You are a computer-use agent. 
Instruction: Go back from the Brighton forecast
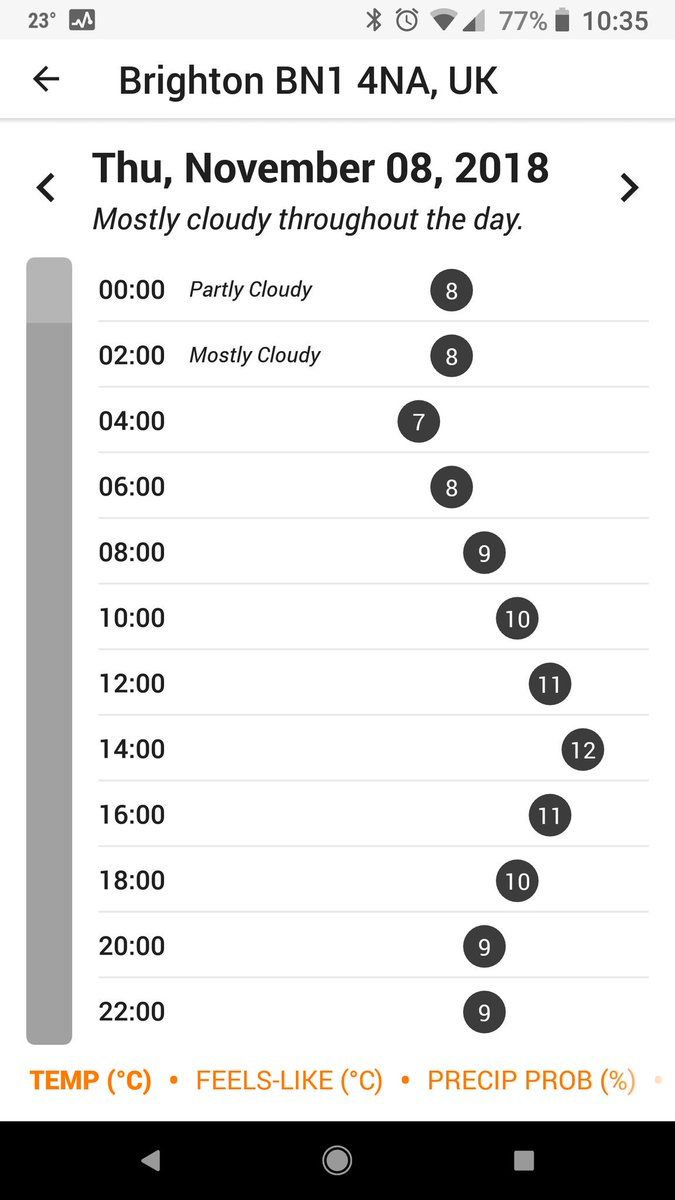[x=46, y=80]
